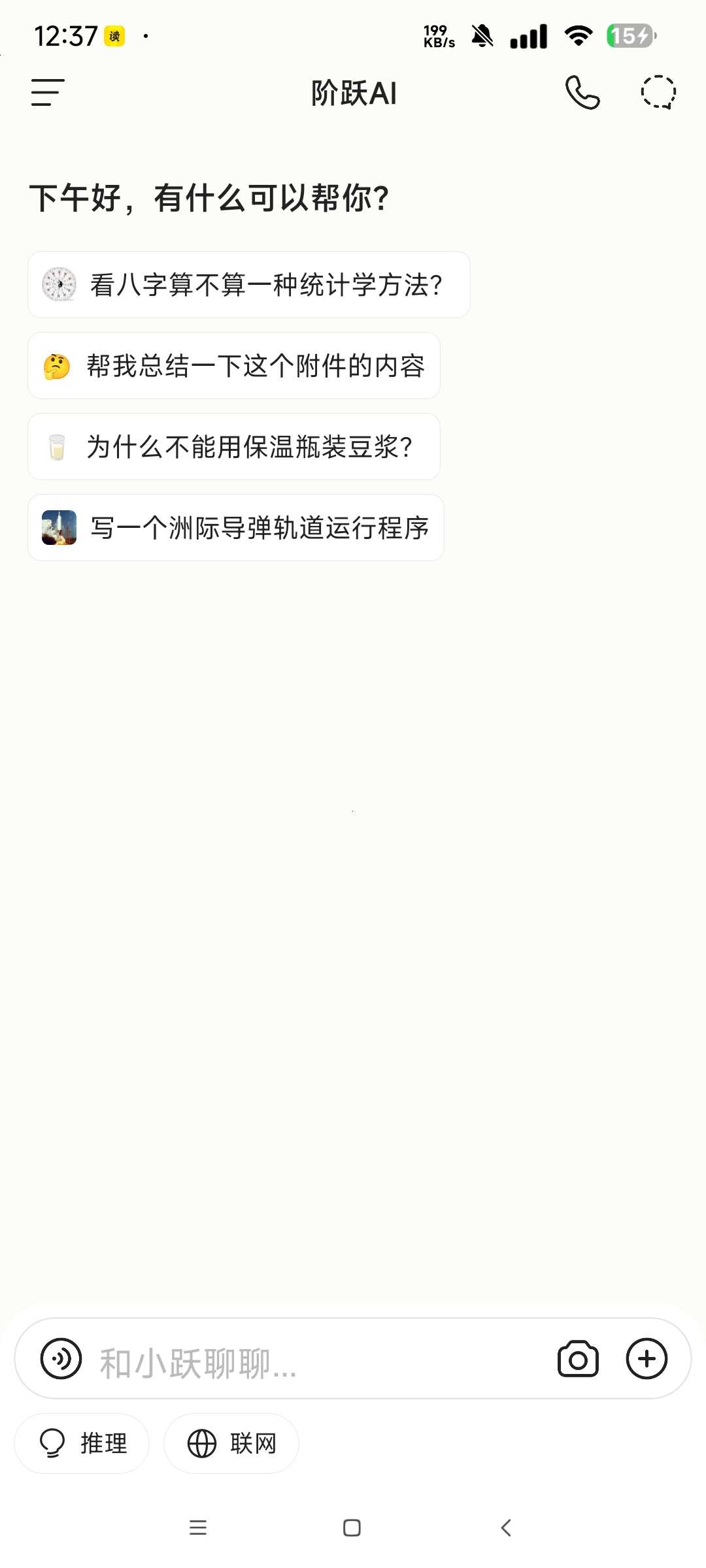Open recent apps from navigation bar

(197, 1527)
